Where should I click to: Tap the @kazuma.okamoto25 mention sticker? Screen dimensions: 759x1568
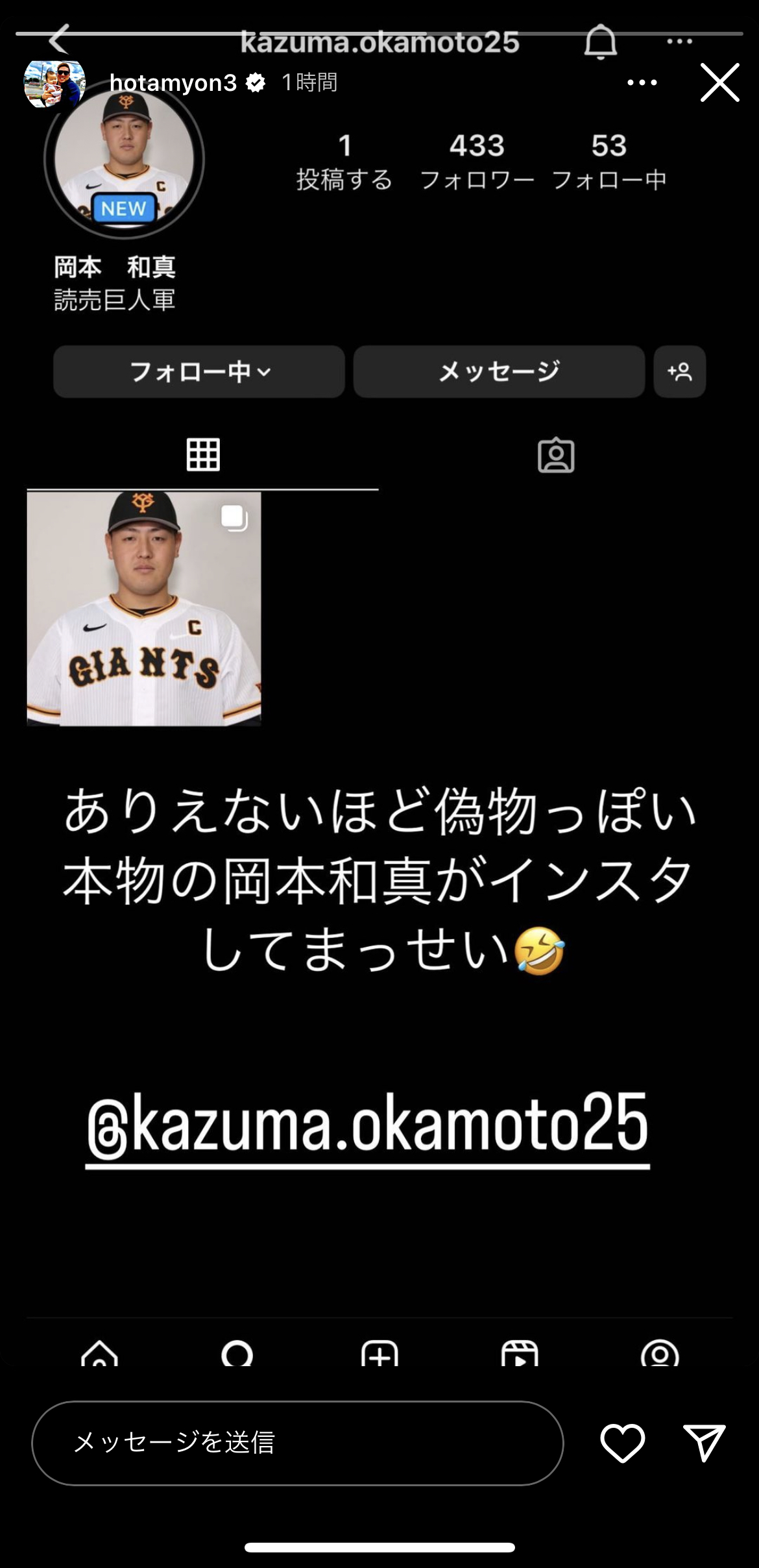click(x=368, y=1128)
